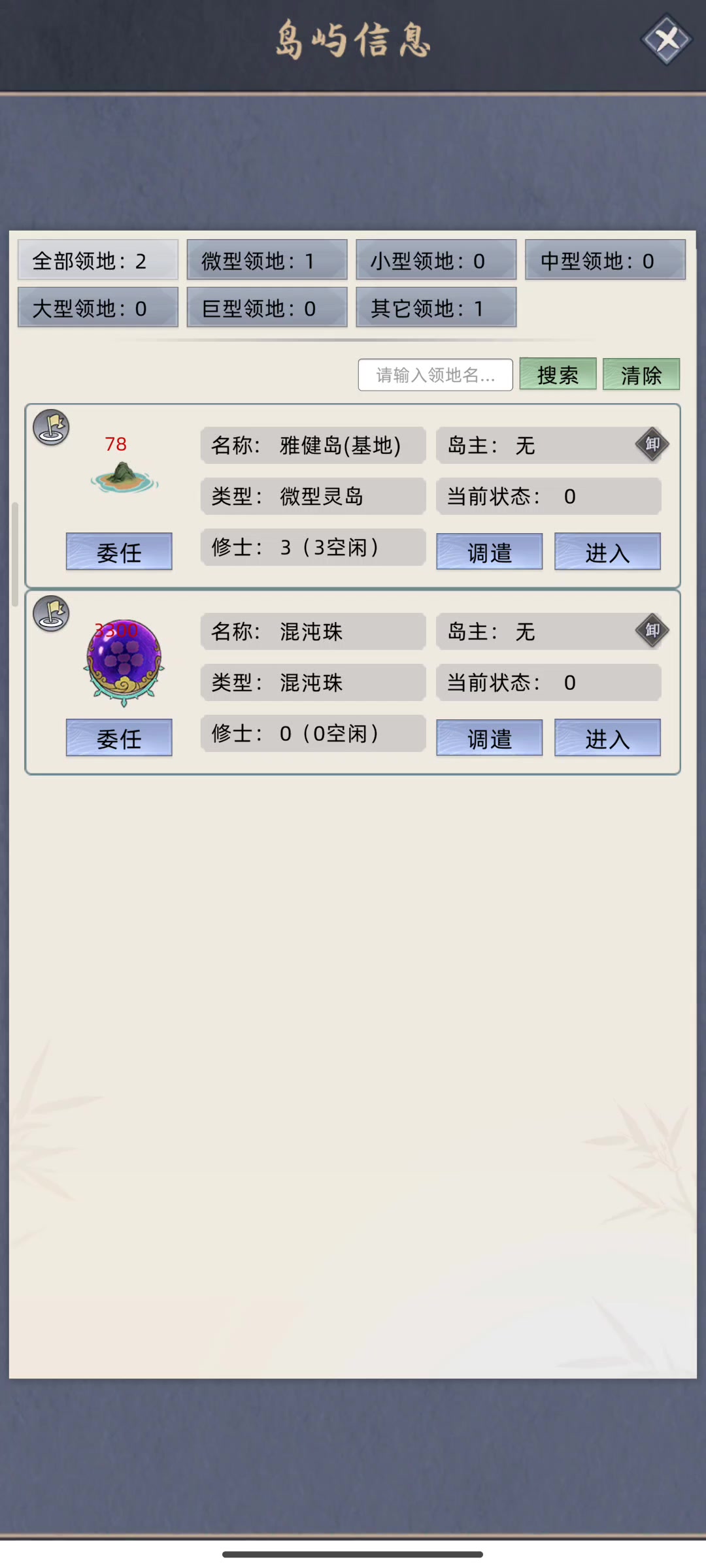Switch to 微型领地 filter

click(x=267, y=260)
